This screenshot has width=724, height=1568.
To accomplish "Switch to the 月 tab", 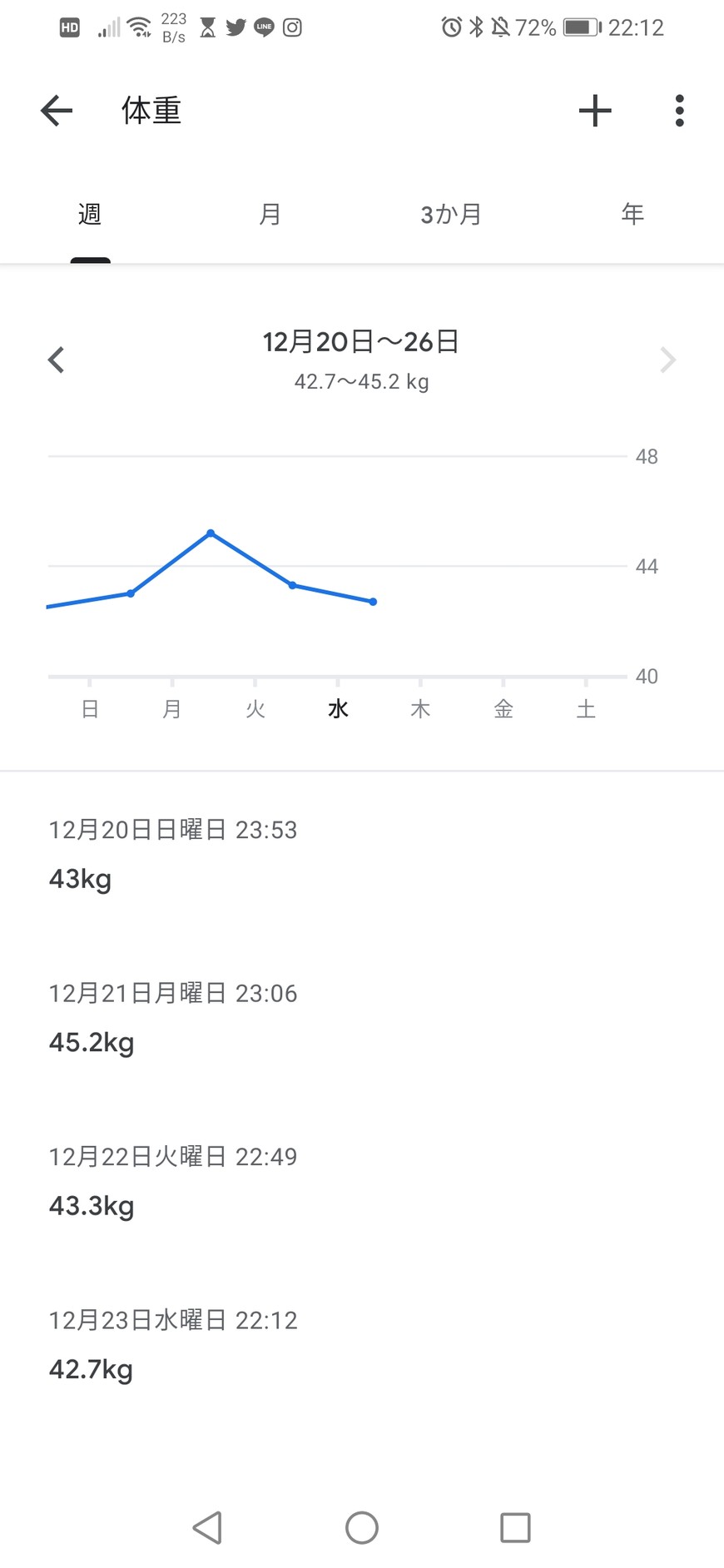I will 270,215.
